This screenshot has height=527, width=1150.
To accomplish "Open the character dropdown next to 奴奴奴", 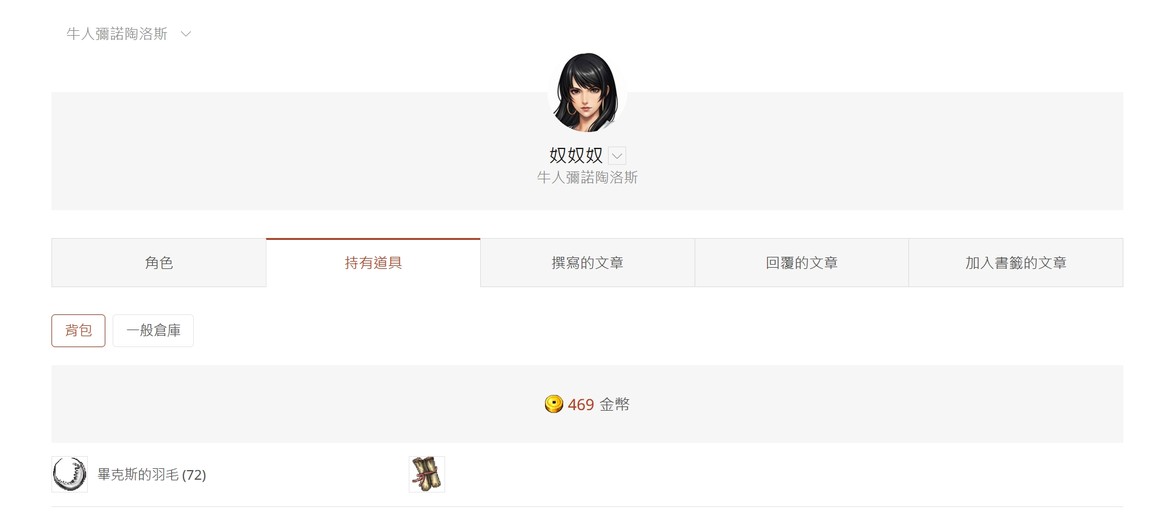I will pos(617,156).
